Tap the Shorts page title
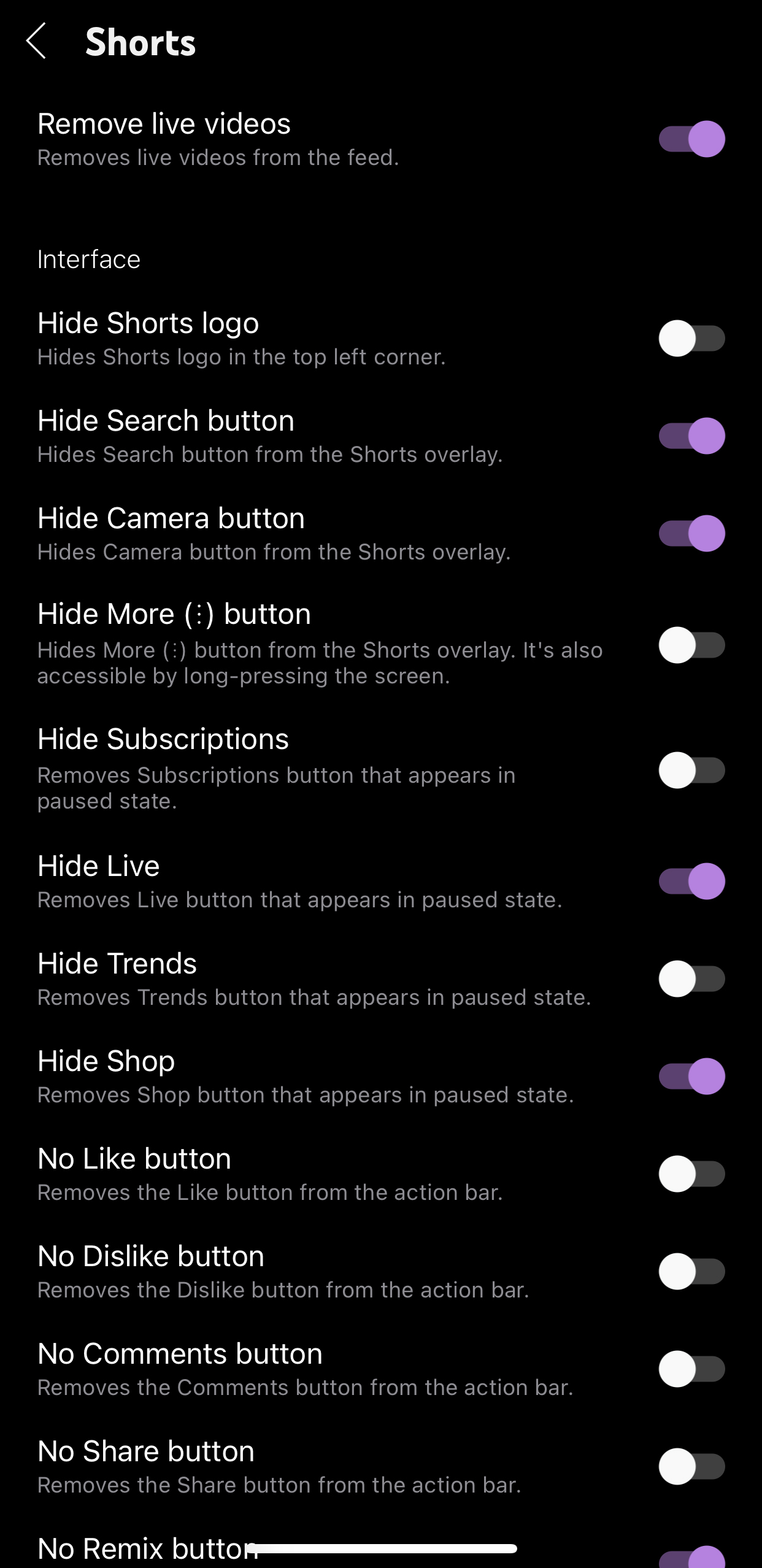Viewport: 762px width, 1568px height. tap(140, 42)
